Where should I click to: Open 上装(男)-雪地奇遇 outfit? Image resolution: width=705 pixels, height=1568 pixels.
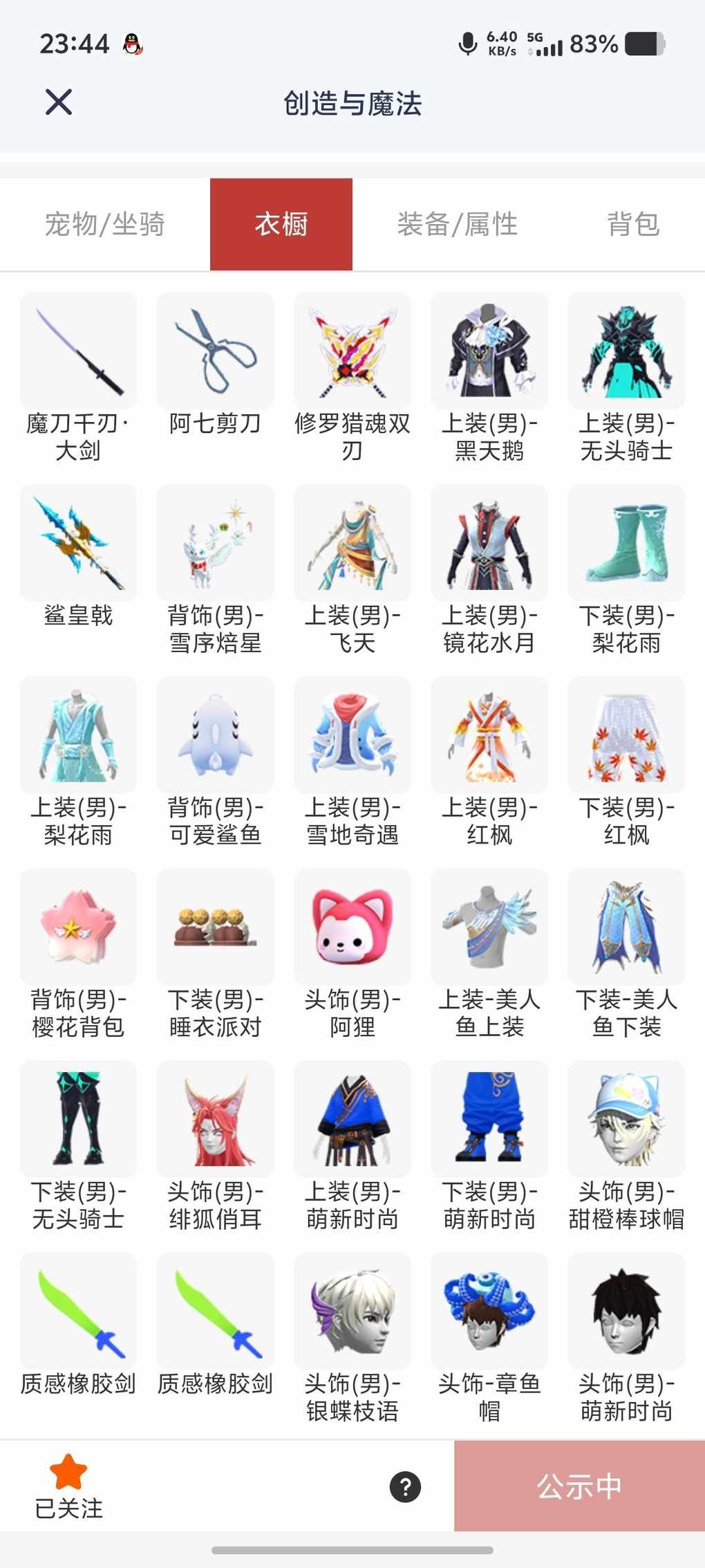tap(352, 736)
